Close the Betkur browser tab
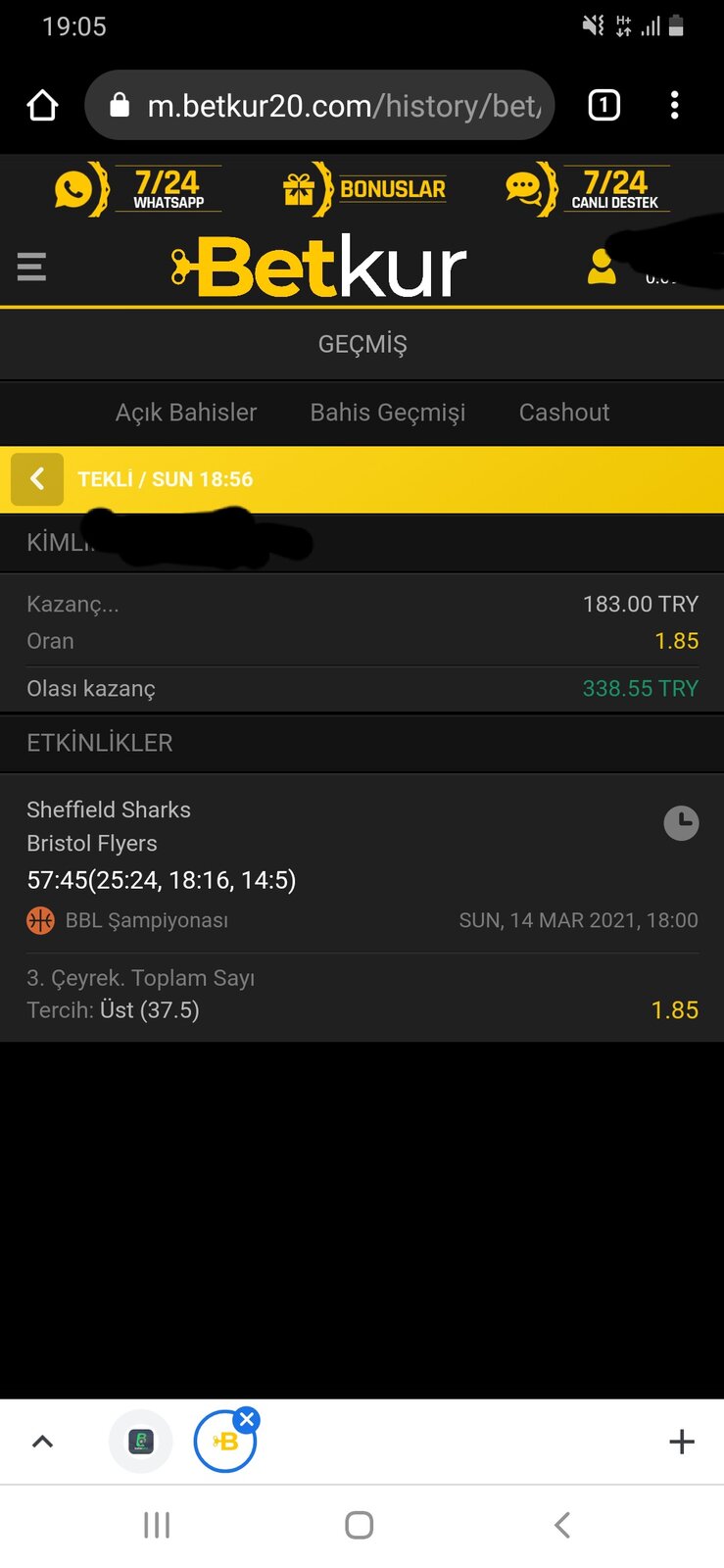This screenshot has height=1568, width=724. 247,1419
